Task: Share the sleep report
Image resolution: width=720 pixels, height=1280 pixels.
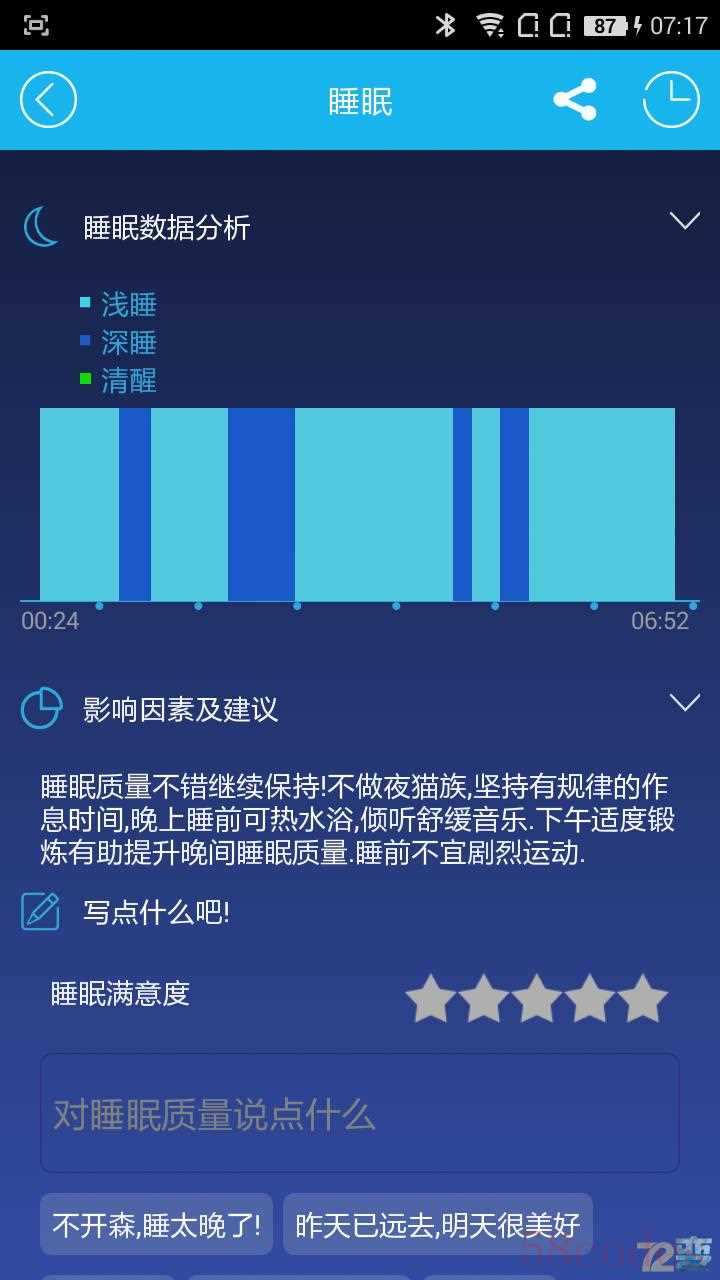Action: point(575,100)
